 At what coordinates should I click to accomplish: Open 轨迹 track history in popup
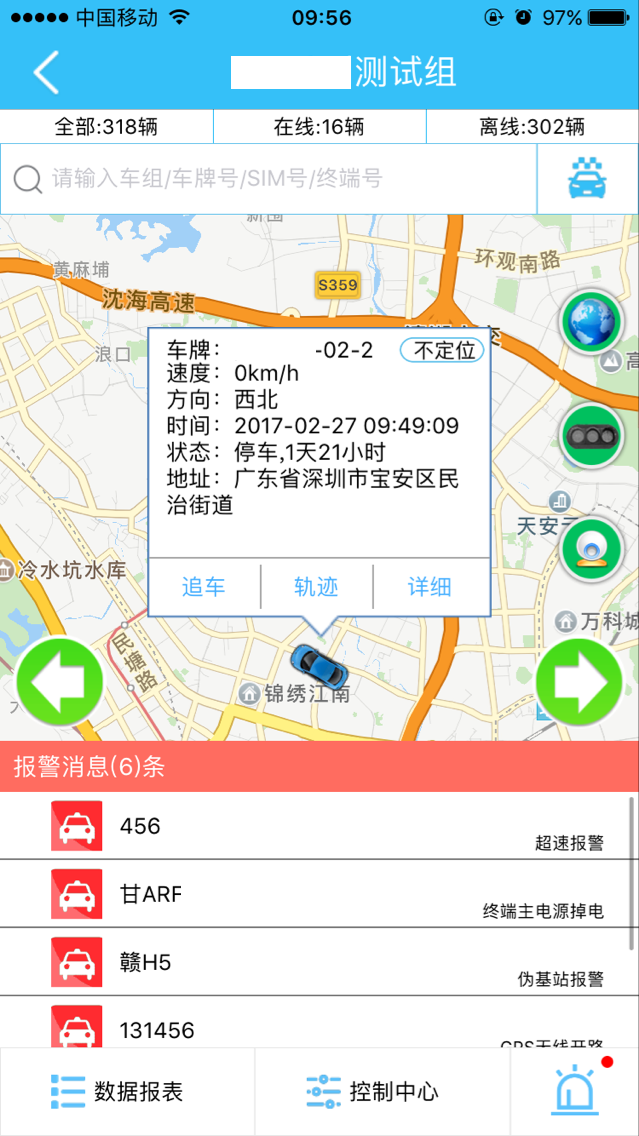[316, 587]
